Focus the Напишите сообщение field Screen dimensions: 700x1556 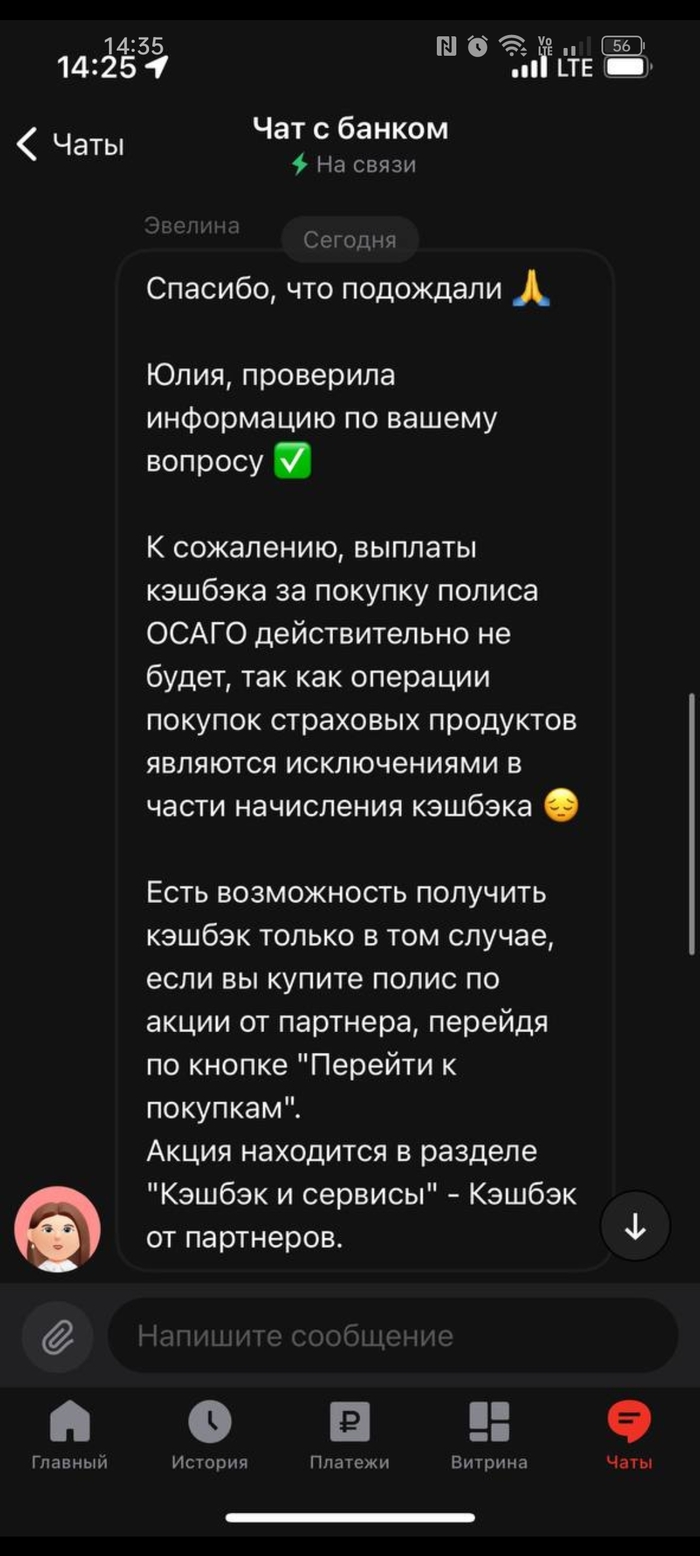tap(392, 1336)
